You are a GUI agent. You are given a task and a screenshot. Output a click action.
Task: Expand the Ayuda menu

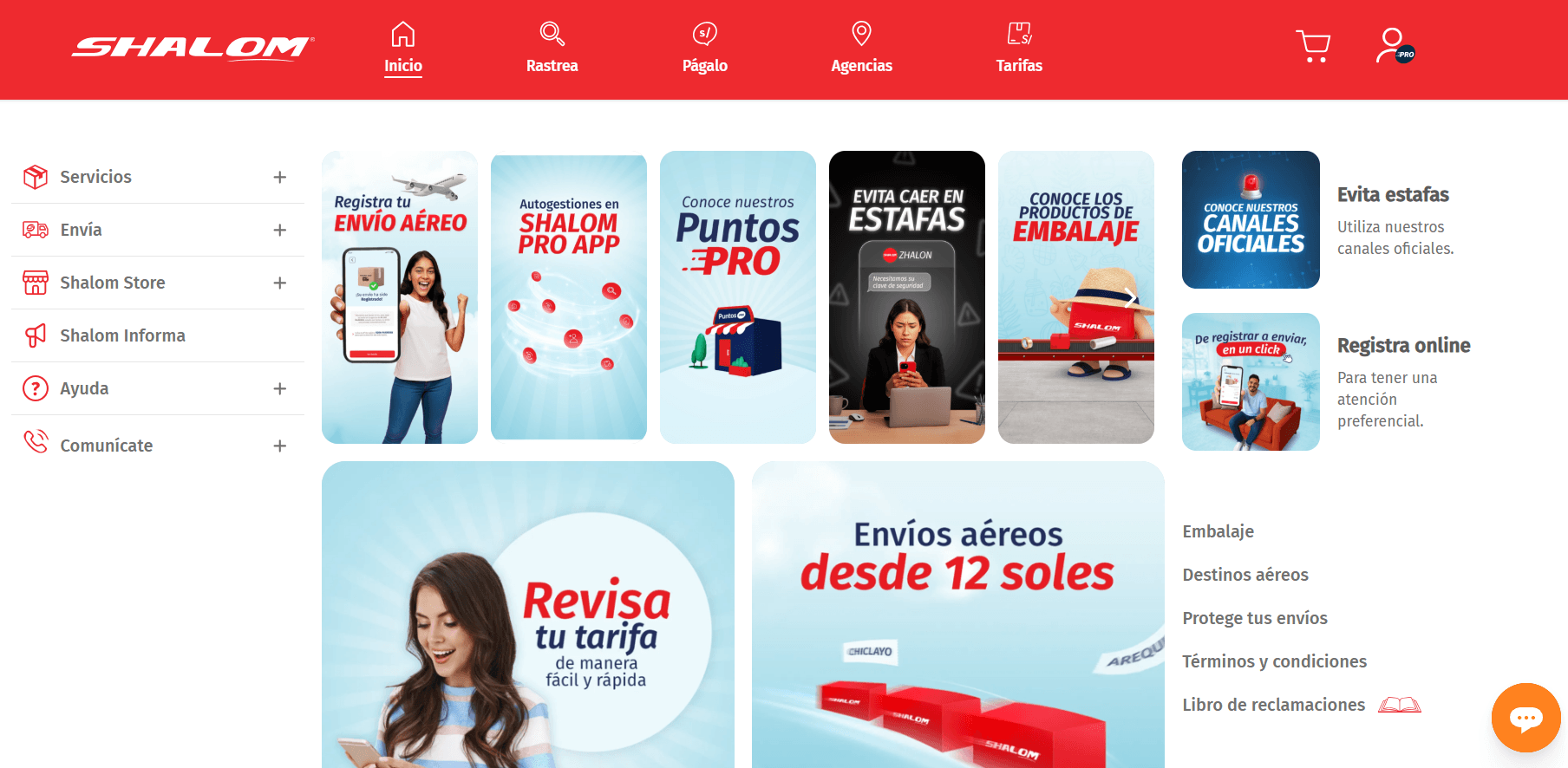(279, 388)
